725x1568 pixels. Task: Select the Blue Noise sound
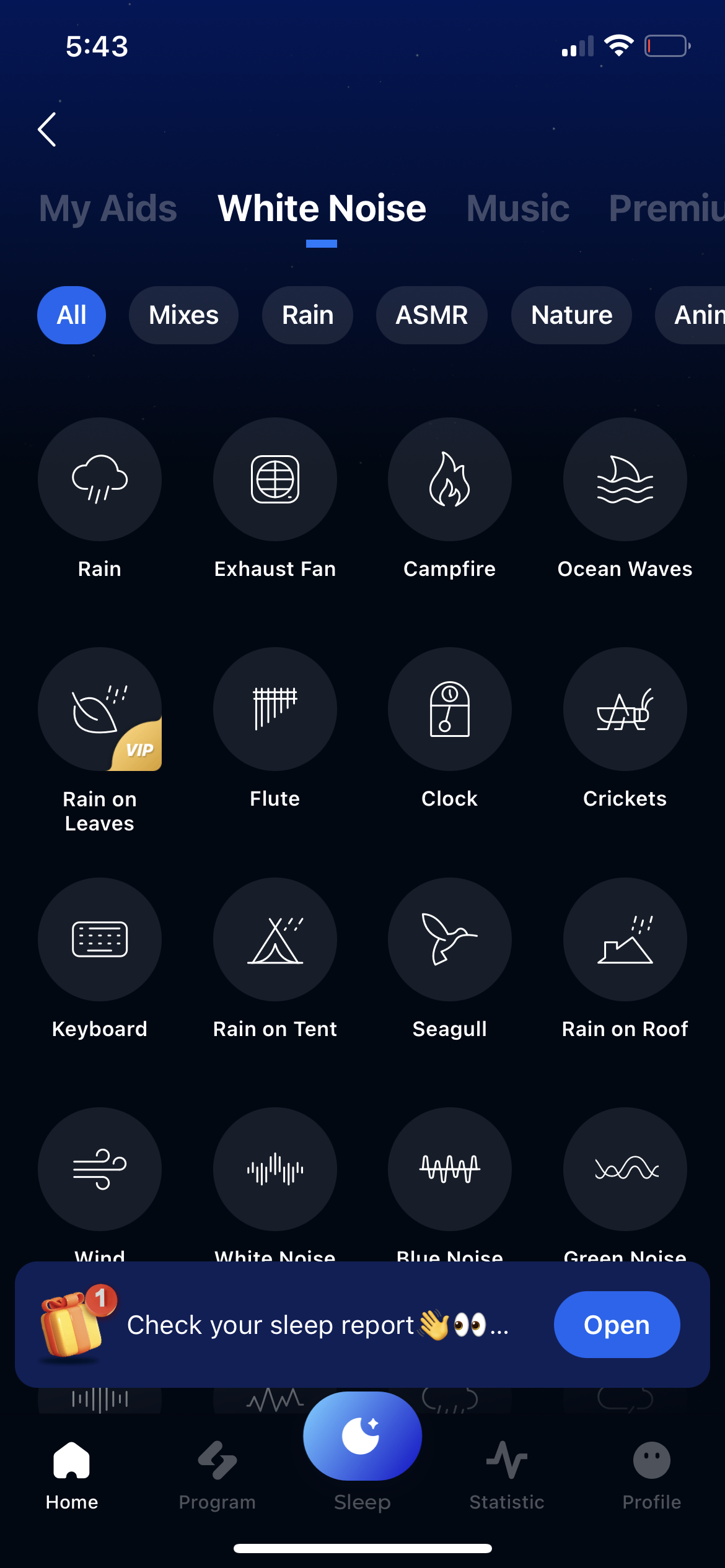pos(449,1169)
